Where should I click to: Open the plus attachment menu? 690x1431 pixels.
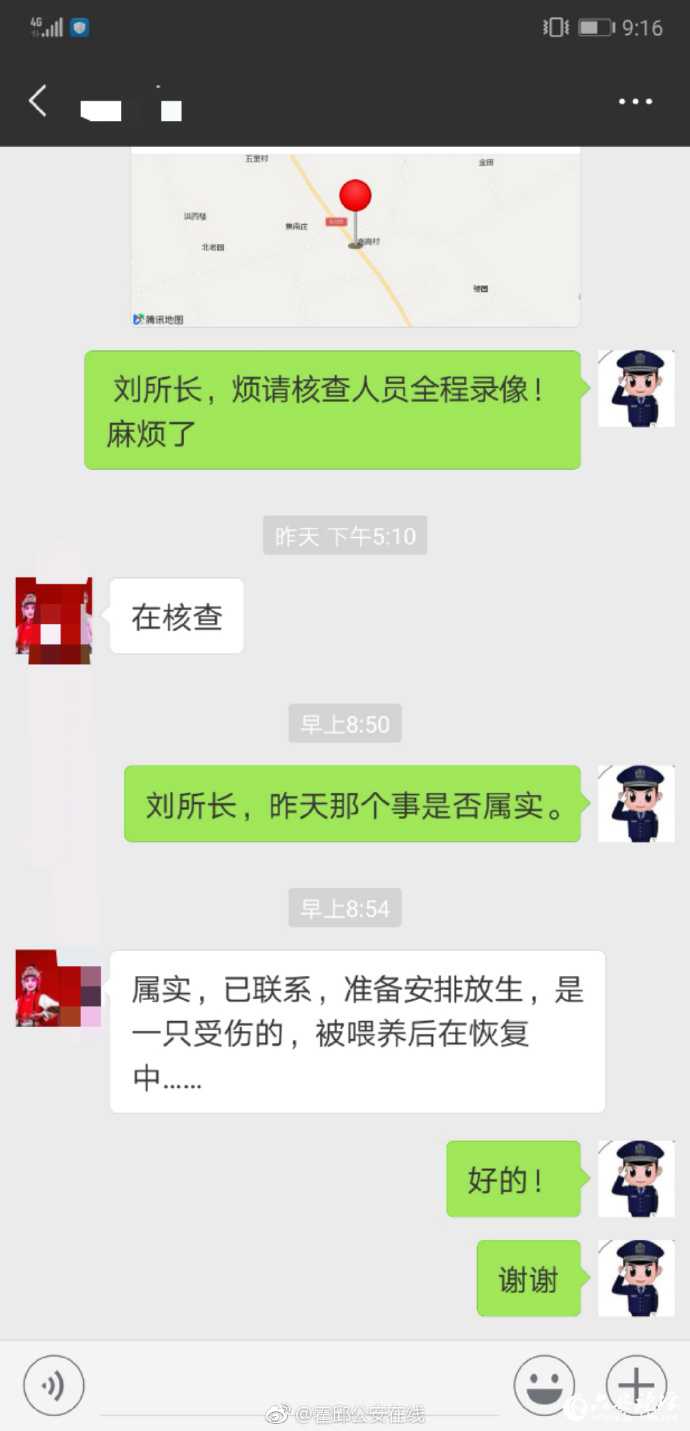click(635, 1385)
